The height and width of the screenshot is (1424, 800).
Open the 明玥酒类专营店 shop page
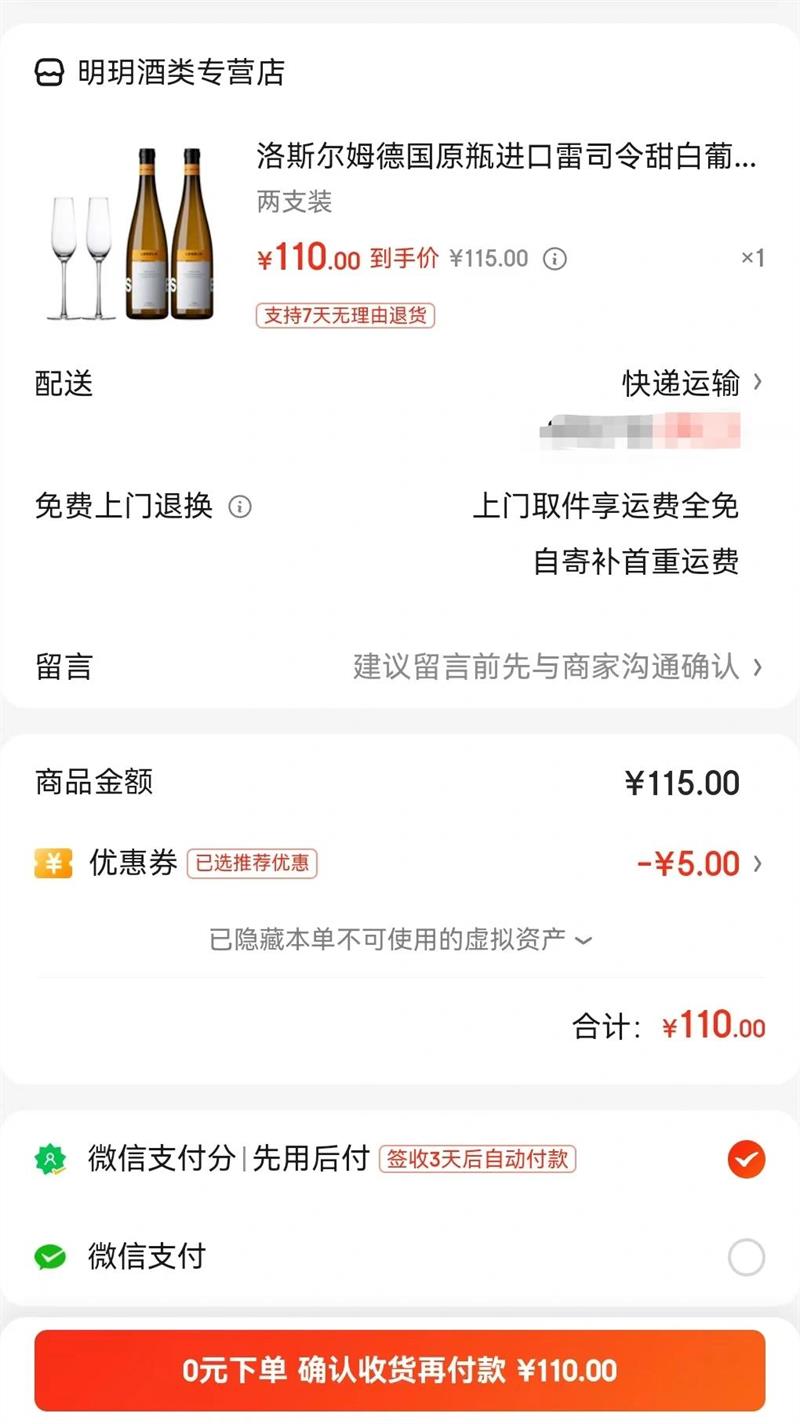160,73
